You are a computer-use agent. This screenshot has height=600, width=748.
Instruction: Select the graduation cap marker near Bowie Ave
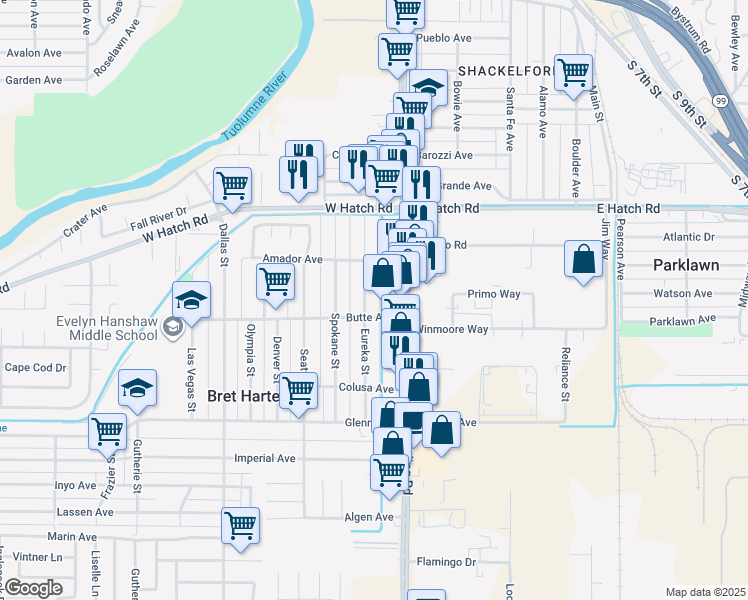pos(429,85)
